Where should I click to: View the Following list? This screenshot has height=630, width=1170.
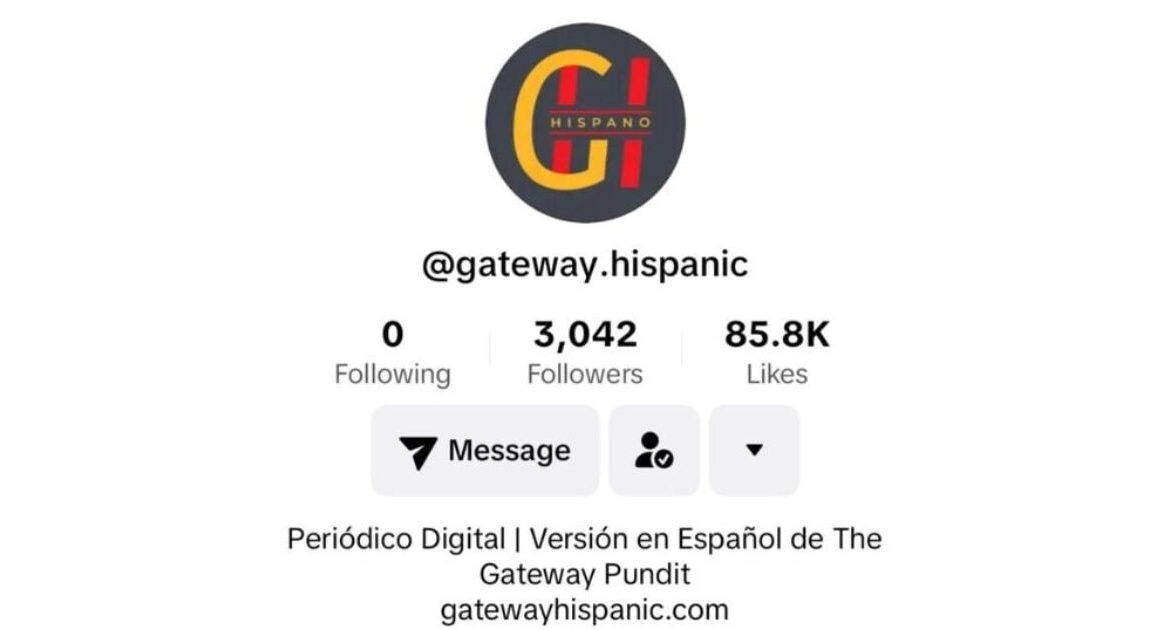(x=392, y=353)
